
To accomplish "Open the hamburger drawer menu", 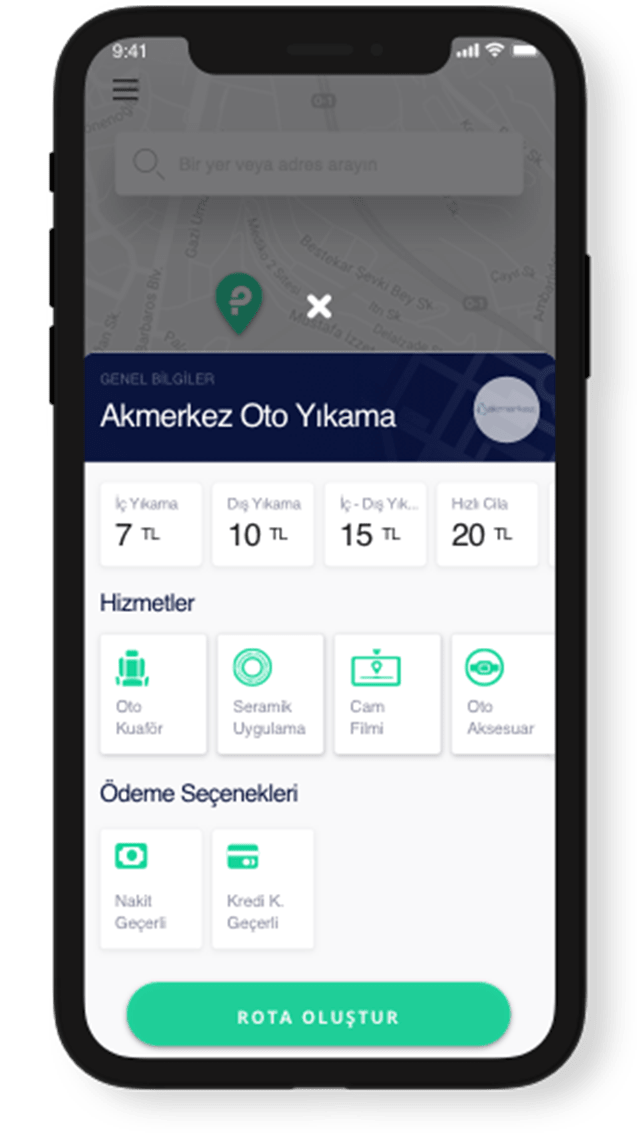I will (126, 89).
